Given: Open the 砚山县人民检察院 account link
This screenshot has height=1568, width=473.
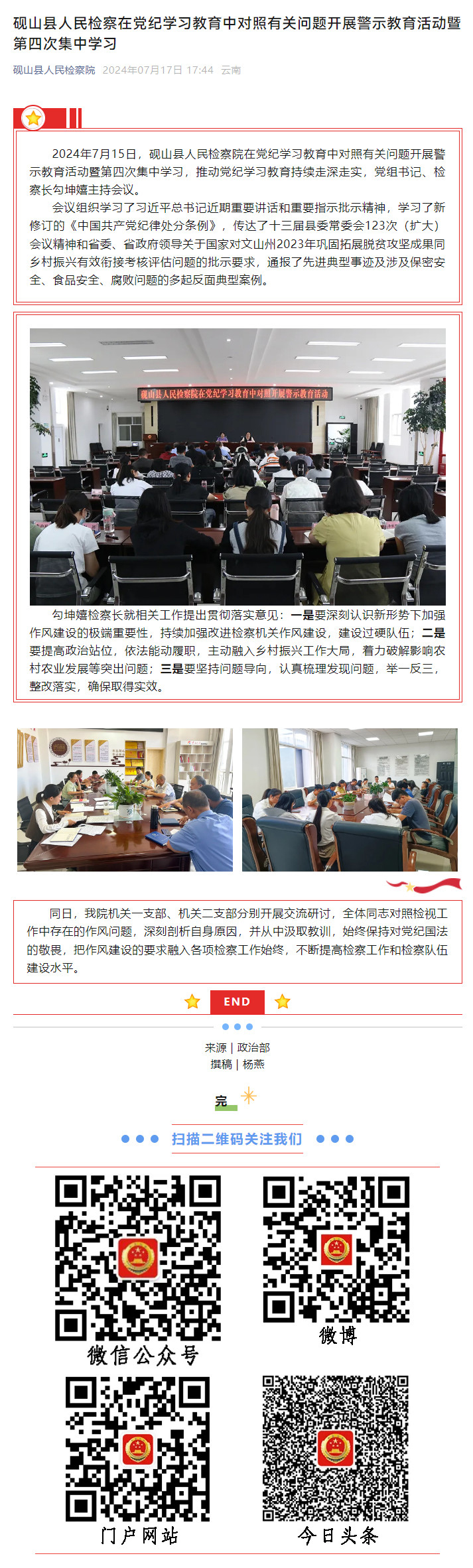Looking at the screenshot, I should [x=54, y=70].
